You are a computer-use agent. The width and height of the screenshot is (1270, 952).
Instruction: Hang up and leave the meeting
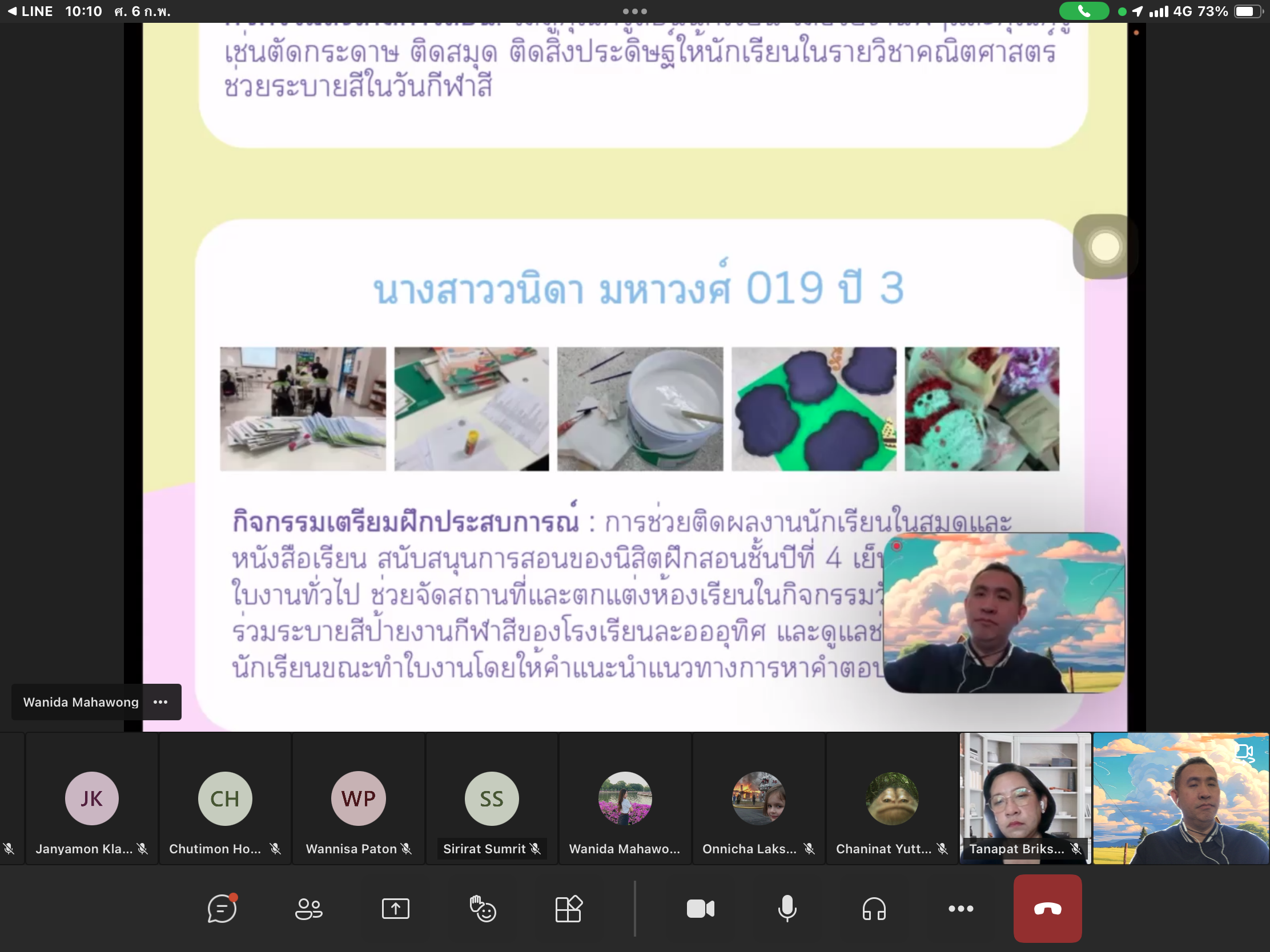pyautogui.click(x=1047, y=909)
